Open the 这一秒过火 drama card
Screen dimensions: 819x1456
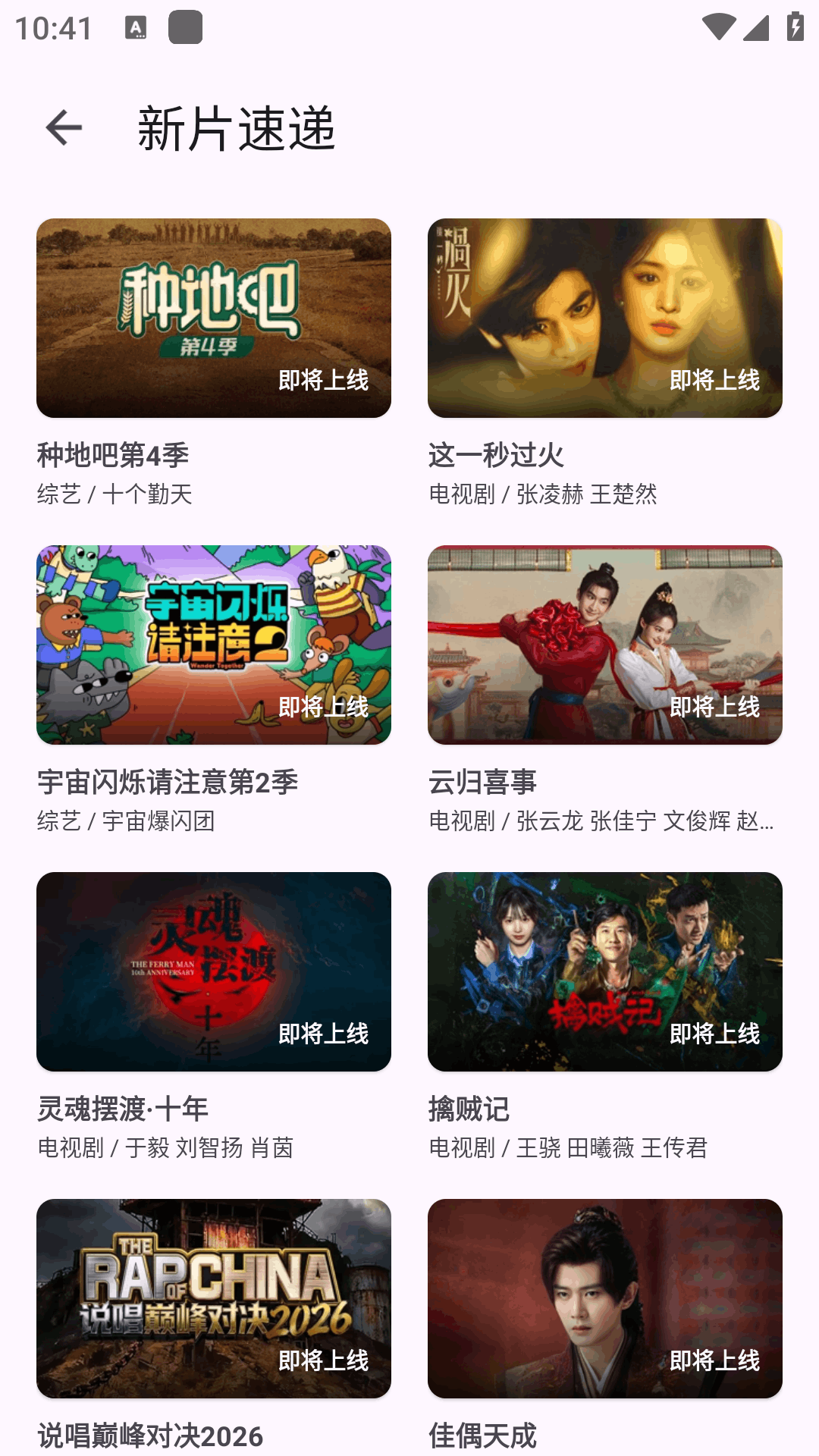(x=604, y=318)
